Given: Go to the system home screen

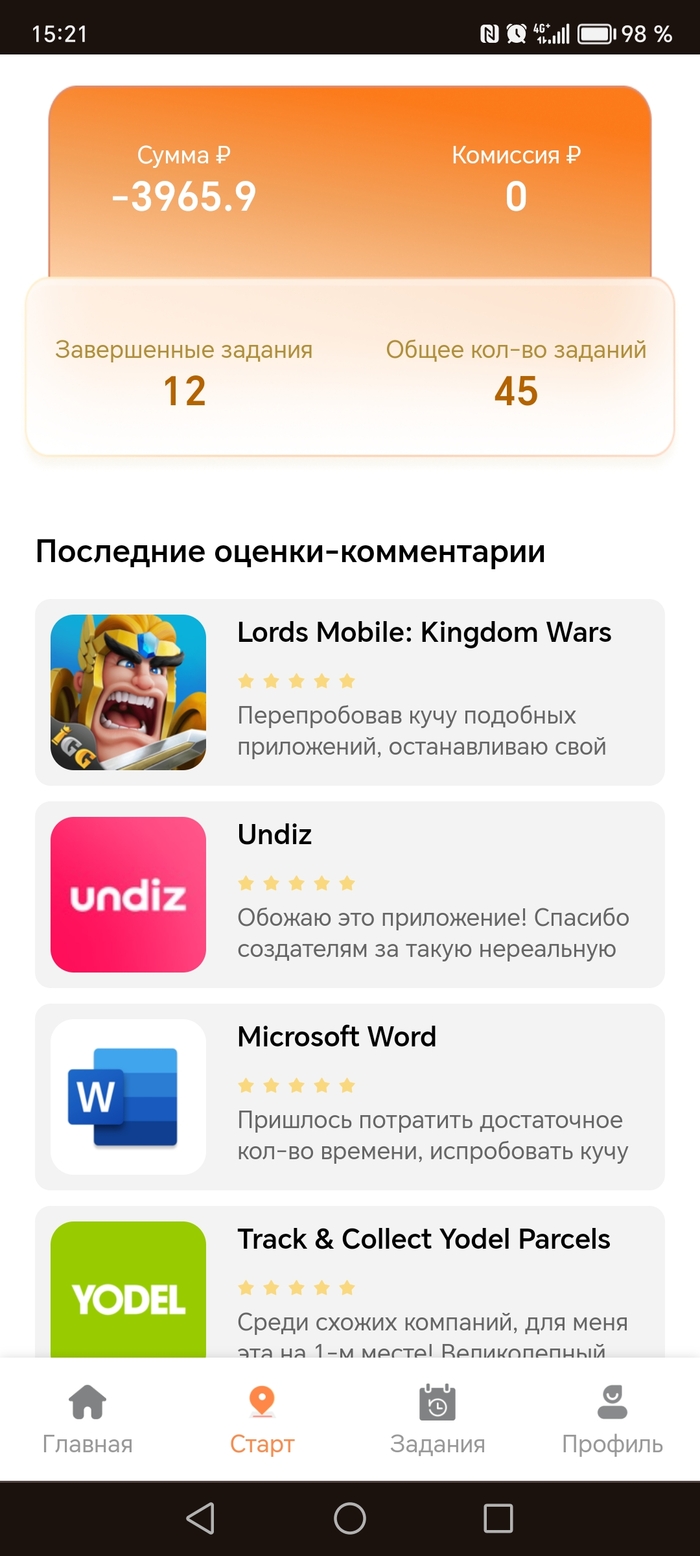Looking at the screenshot, I should (x=350, y=1518).
